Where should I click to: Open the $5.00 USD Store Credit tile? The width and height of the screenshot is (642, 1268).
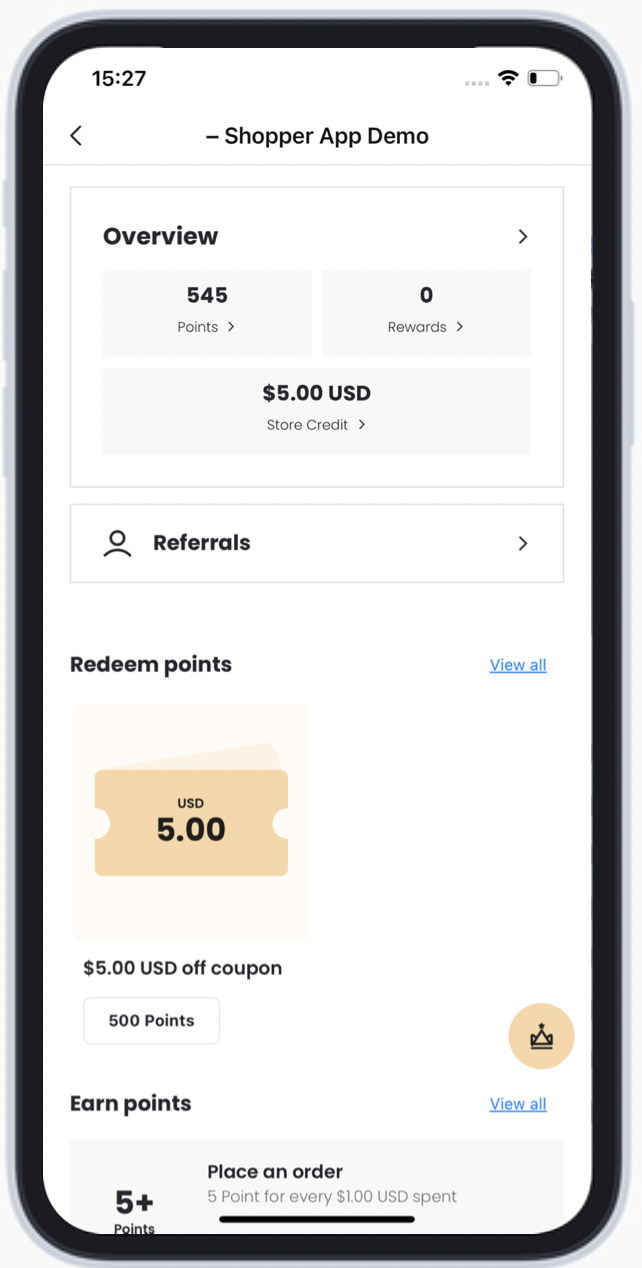pos(316,410)
